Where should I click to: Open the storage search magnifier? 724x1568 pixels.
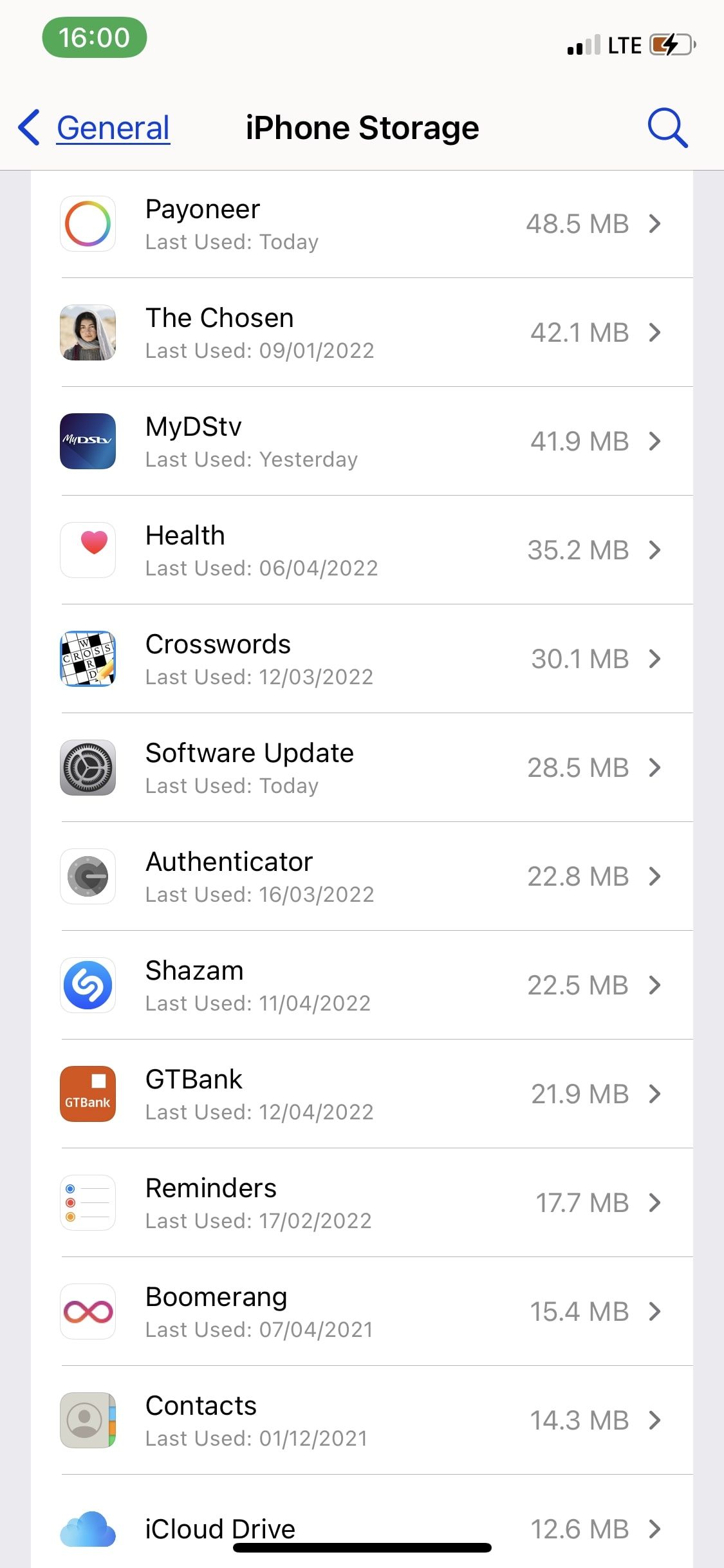click(667, 127)
